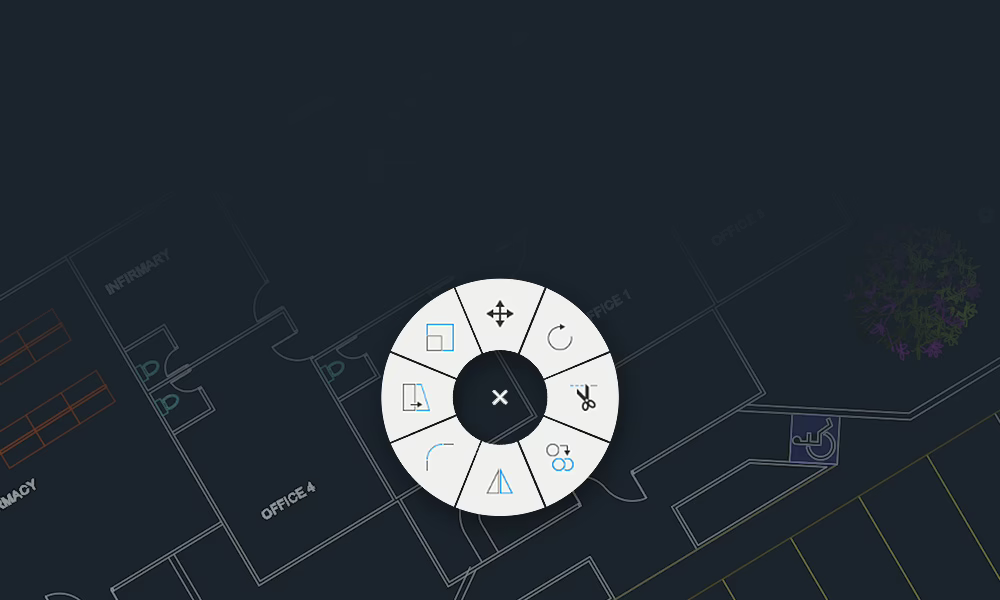Viewport: 1000px width, 600px height.
Task: Tap the Scale tool with nested squares
Action: (x=440, y=337)
